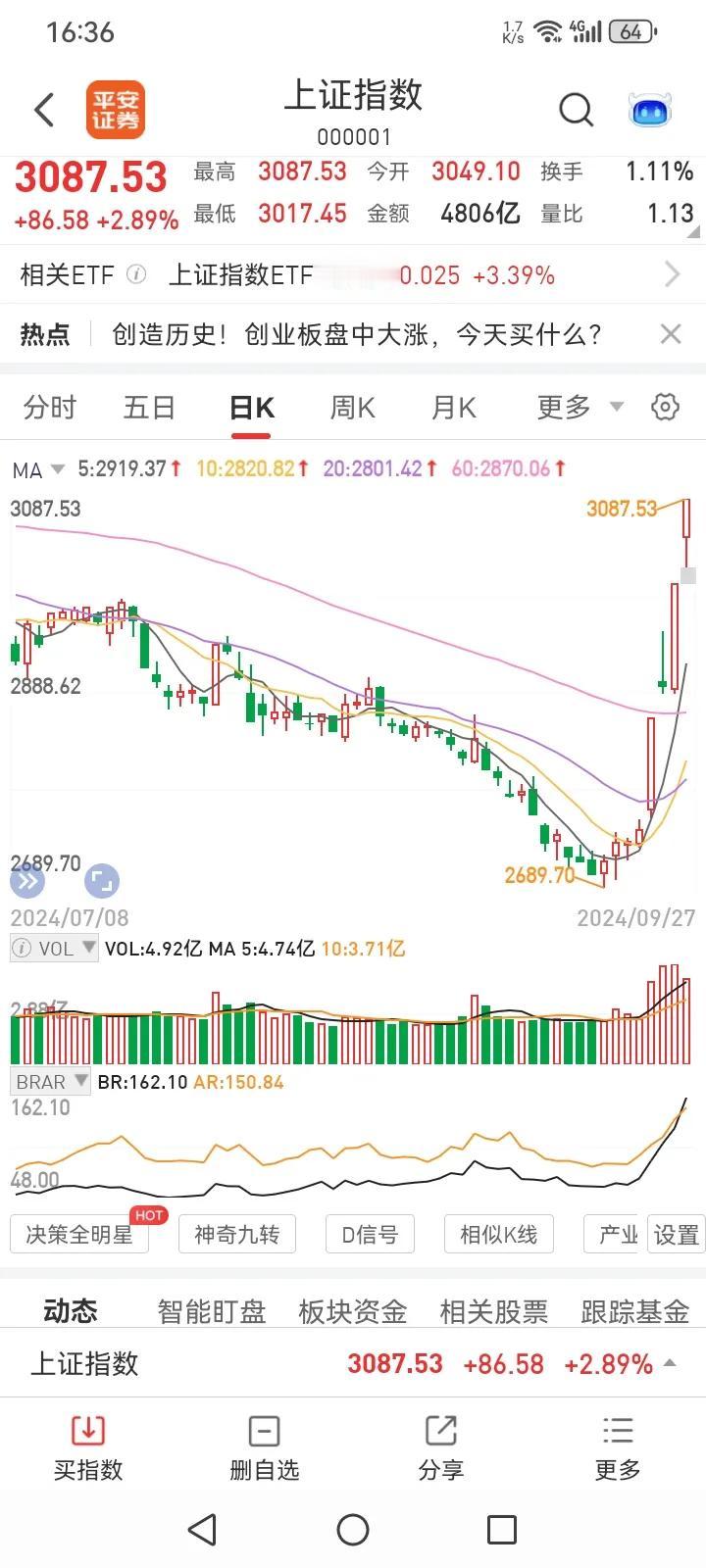Tap the back arrow to return

43,110
